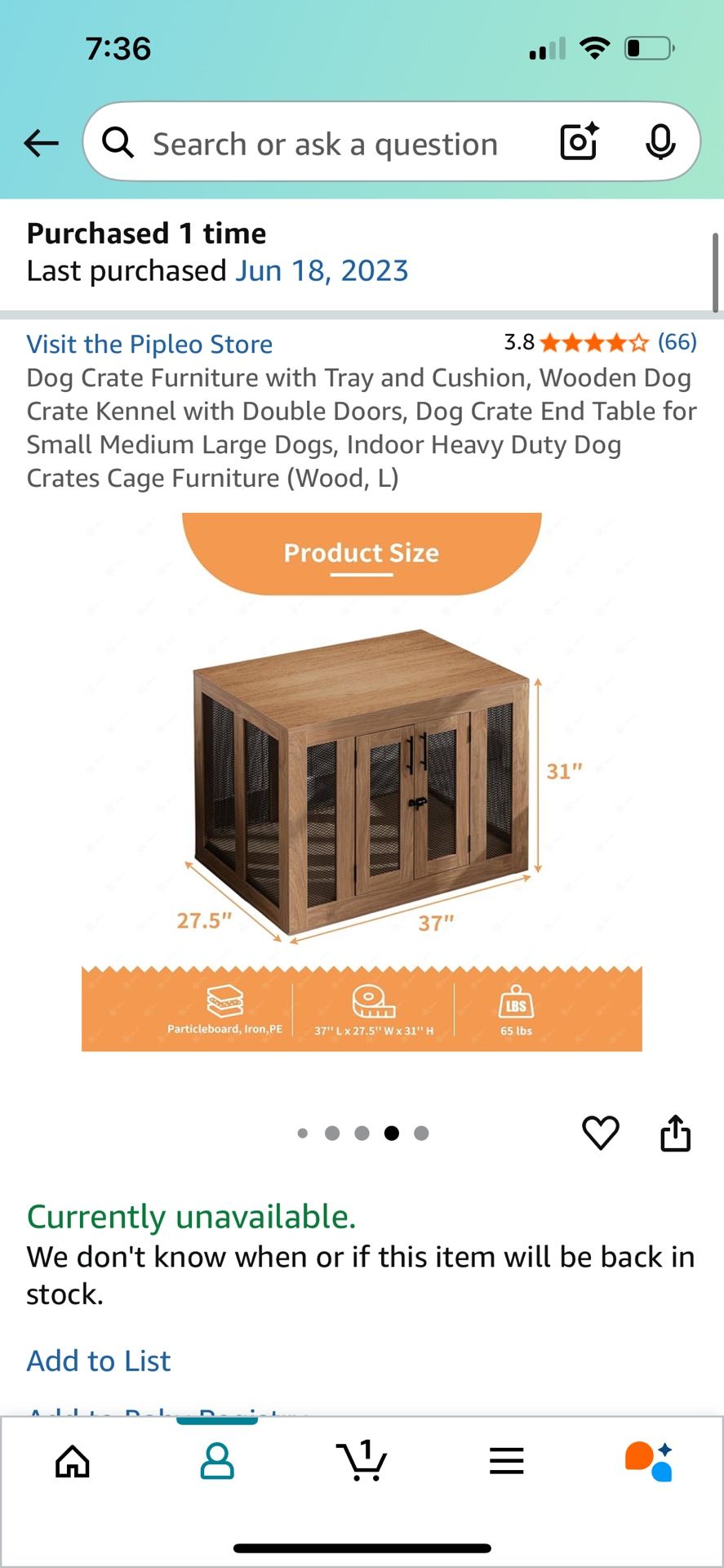Open the hamburger menu tab
The image size is (724, 1568).
point(506,1461)
